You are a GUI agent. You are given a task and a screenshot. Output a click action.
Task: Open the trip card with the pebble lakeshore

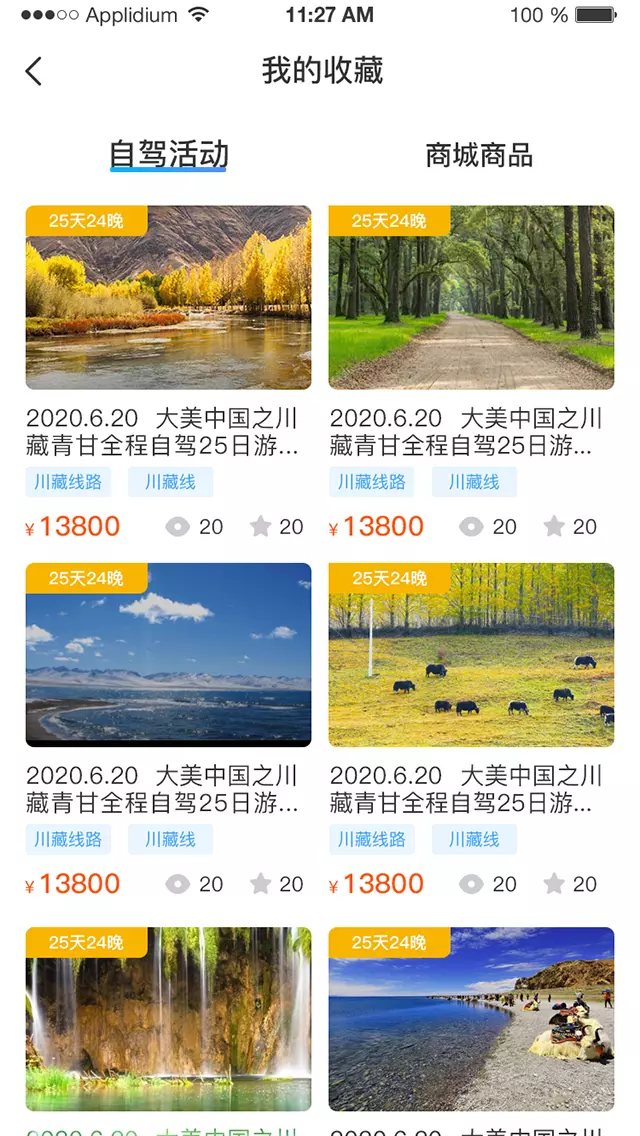471,1019
